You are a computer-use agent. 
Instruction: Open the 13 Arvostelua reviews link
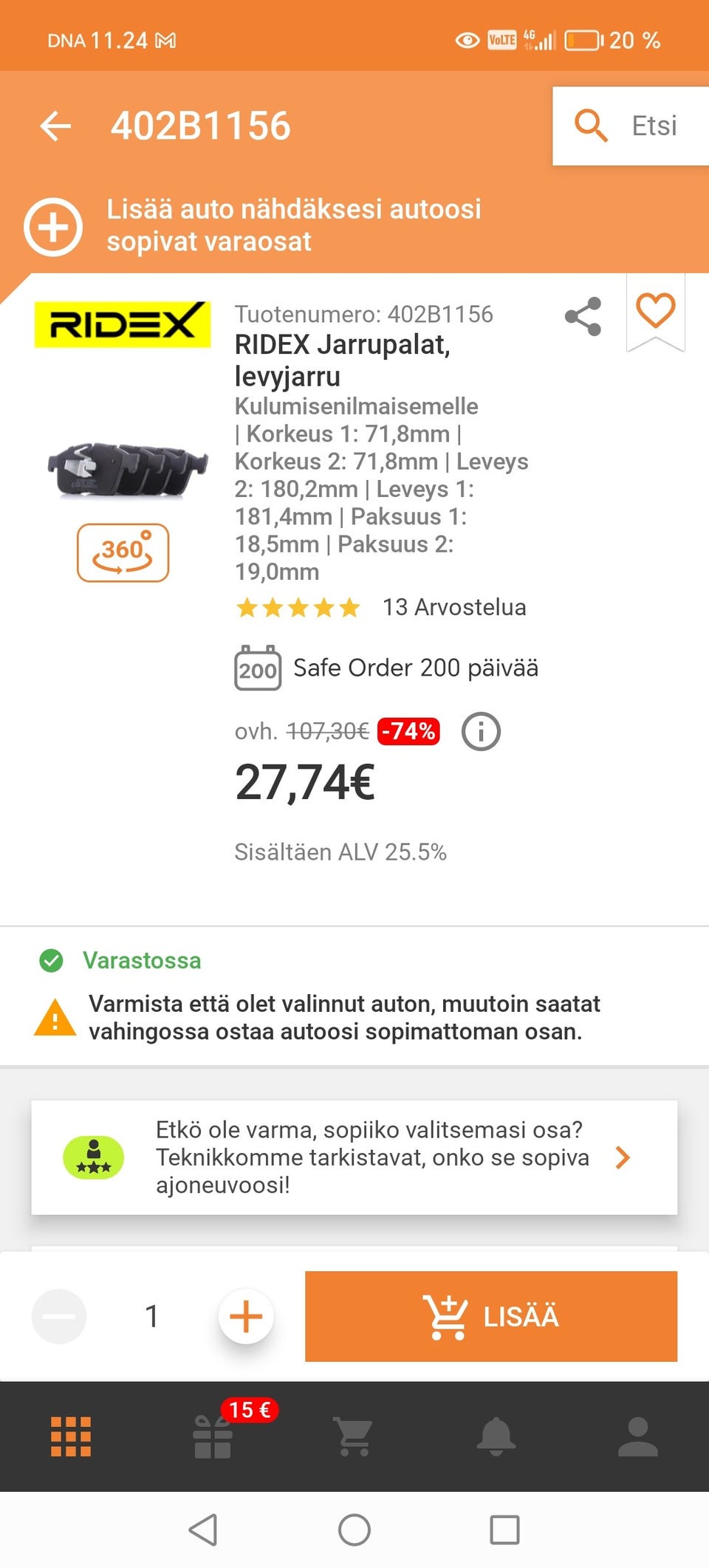(x=453, y=607)
